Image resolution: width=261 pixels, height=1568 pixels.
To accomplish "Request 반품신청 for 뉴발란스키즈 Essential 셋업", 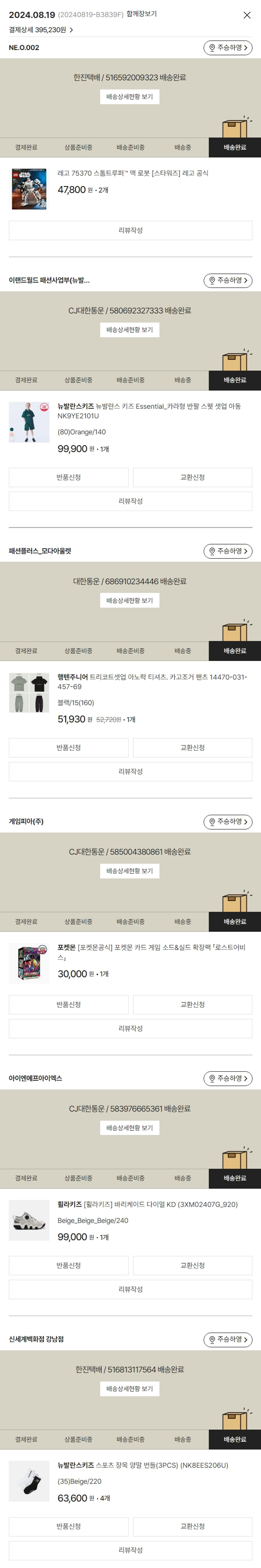I will (x=68, y=477).
